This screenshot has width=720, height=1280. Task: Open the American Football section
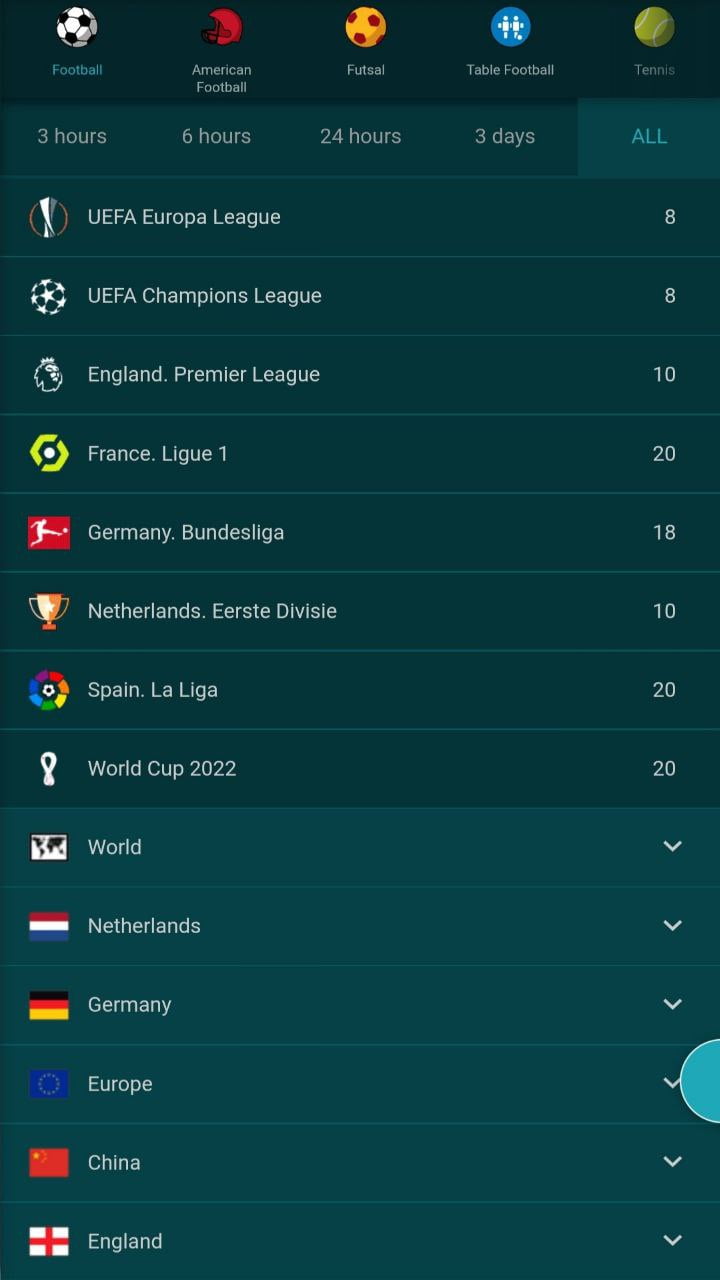pos(221,27)
